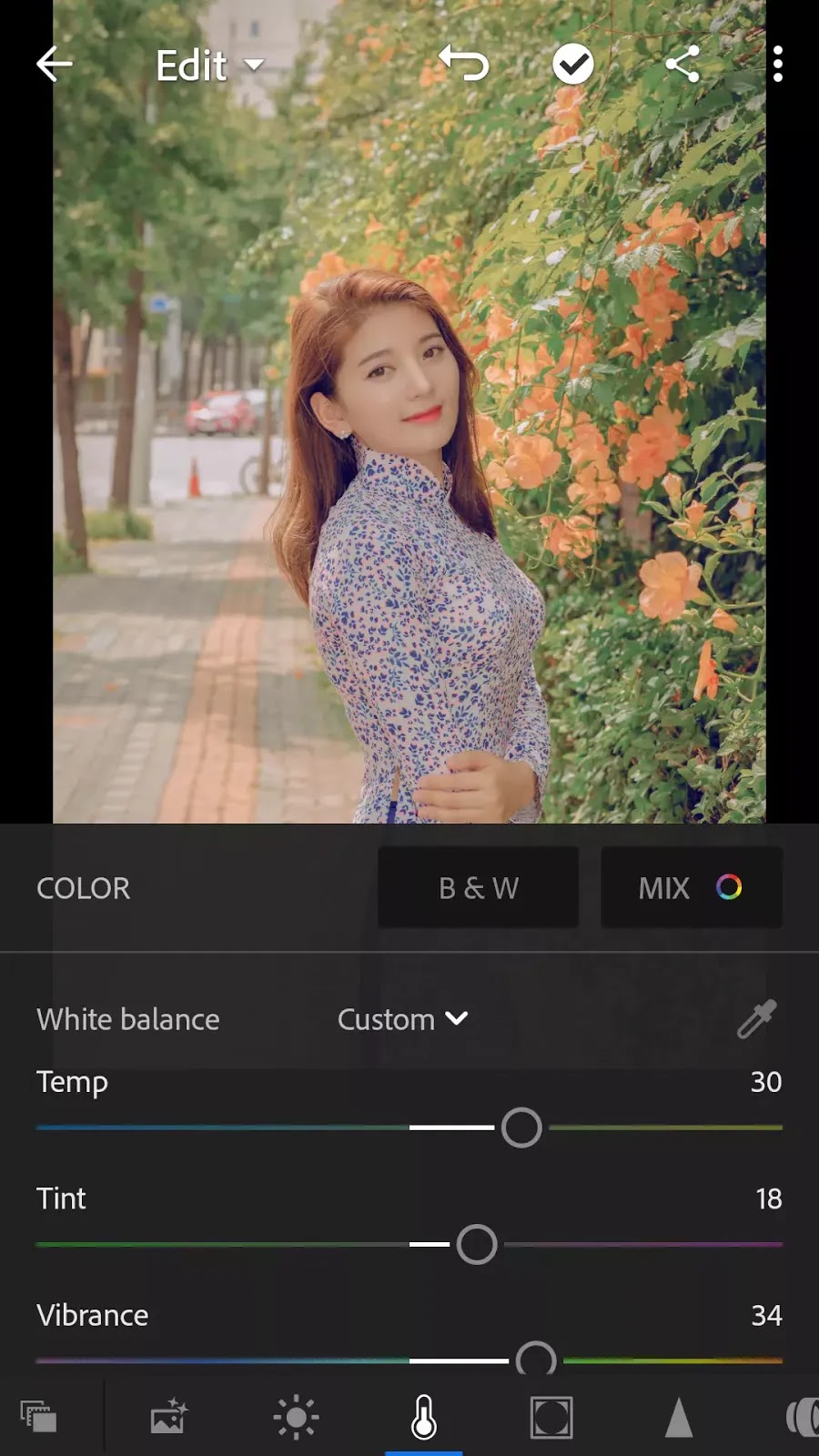Open the Detail triangle tool

pyautogui.click(x=679, y=1417)
